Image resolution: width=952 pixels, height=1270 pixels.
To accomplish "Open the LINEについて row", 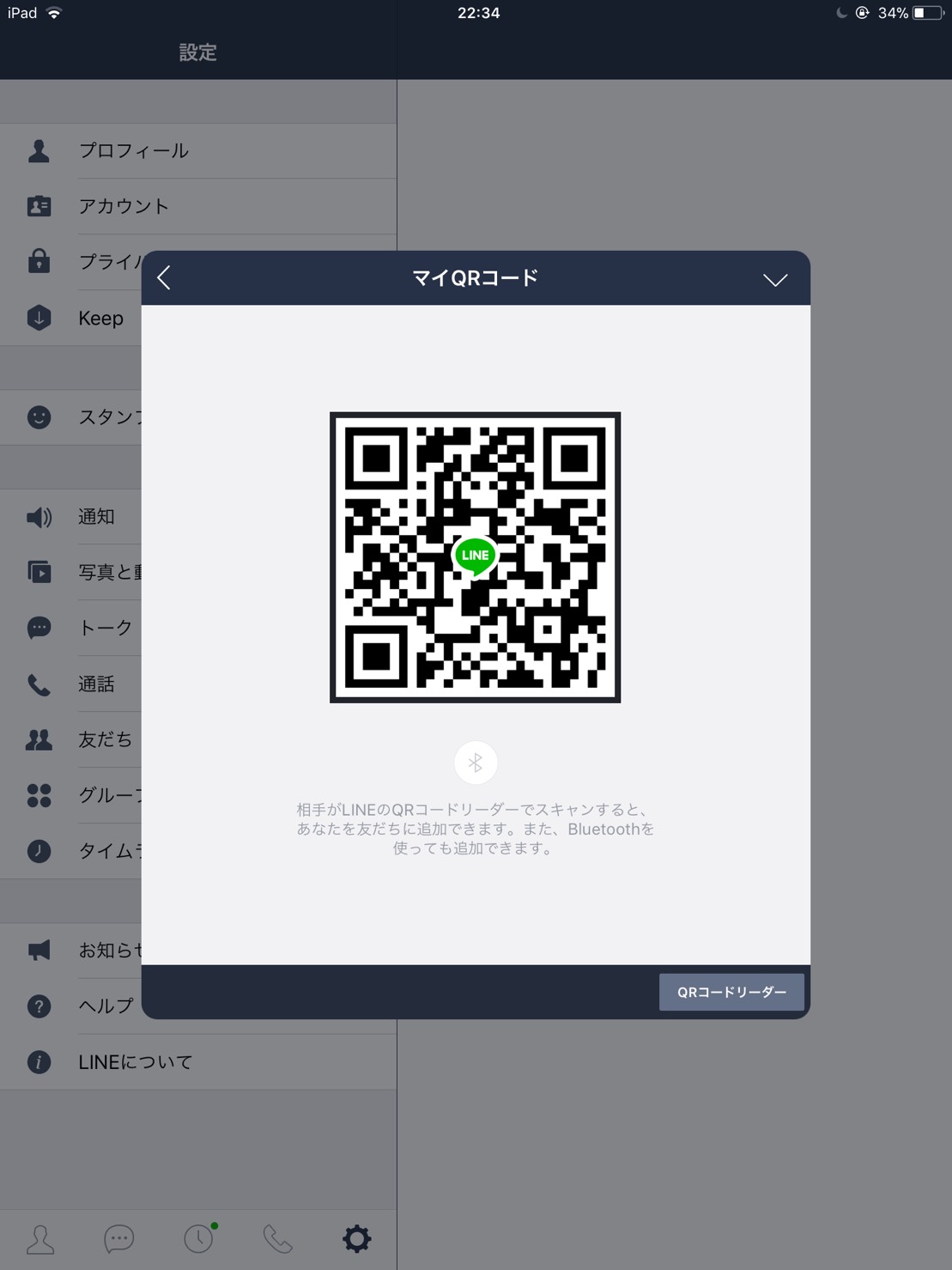I will (135, 1062).
